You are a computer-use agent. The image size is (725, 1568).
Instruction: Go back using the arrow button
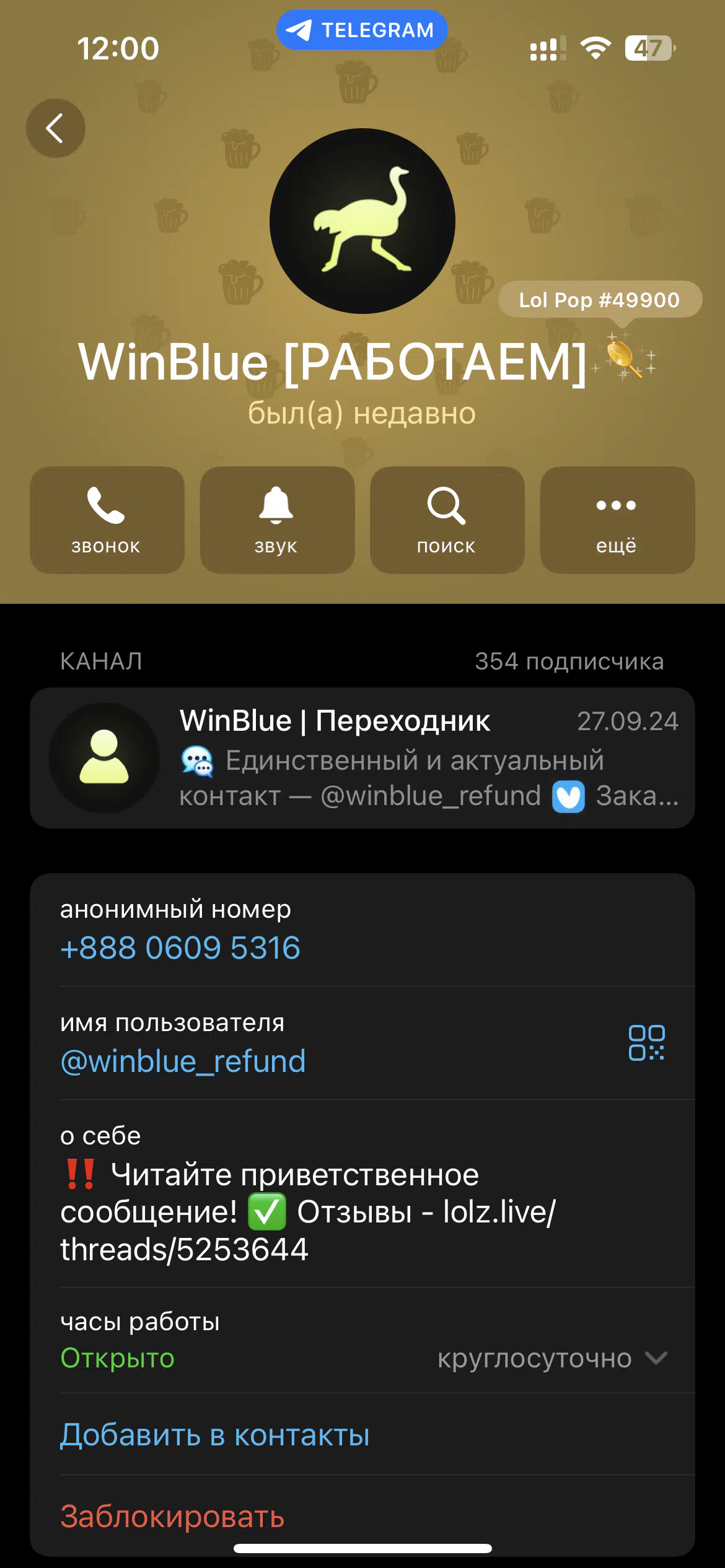[56, 128]
